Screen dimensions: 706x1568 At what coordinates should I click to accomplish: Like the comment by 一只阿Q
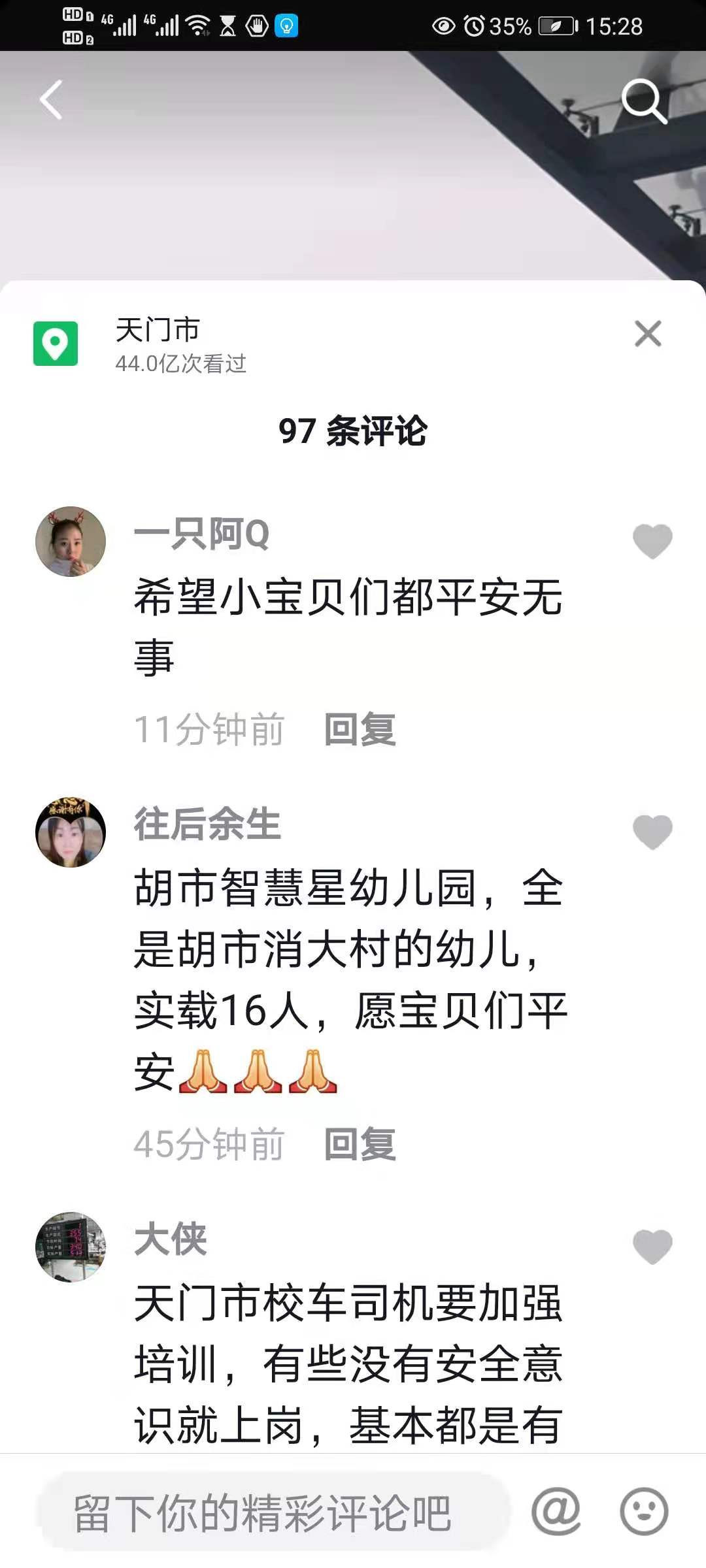[652, 541]
